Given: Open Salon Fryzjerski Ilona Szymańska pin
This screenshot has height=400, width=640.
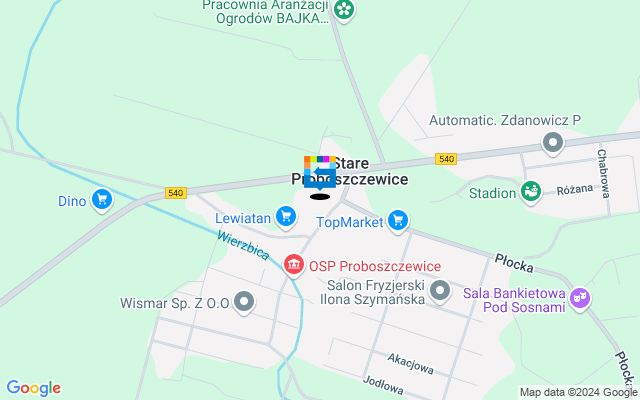Looking at the screenshot, I should point(440,290).
